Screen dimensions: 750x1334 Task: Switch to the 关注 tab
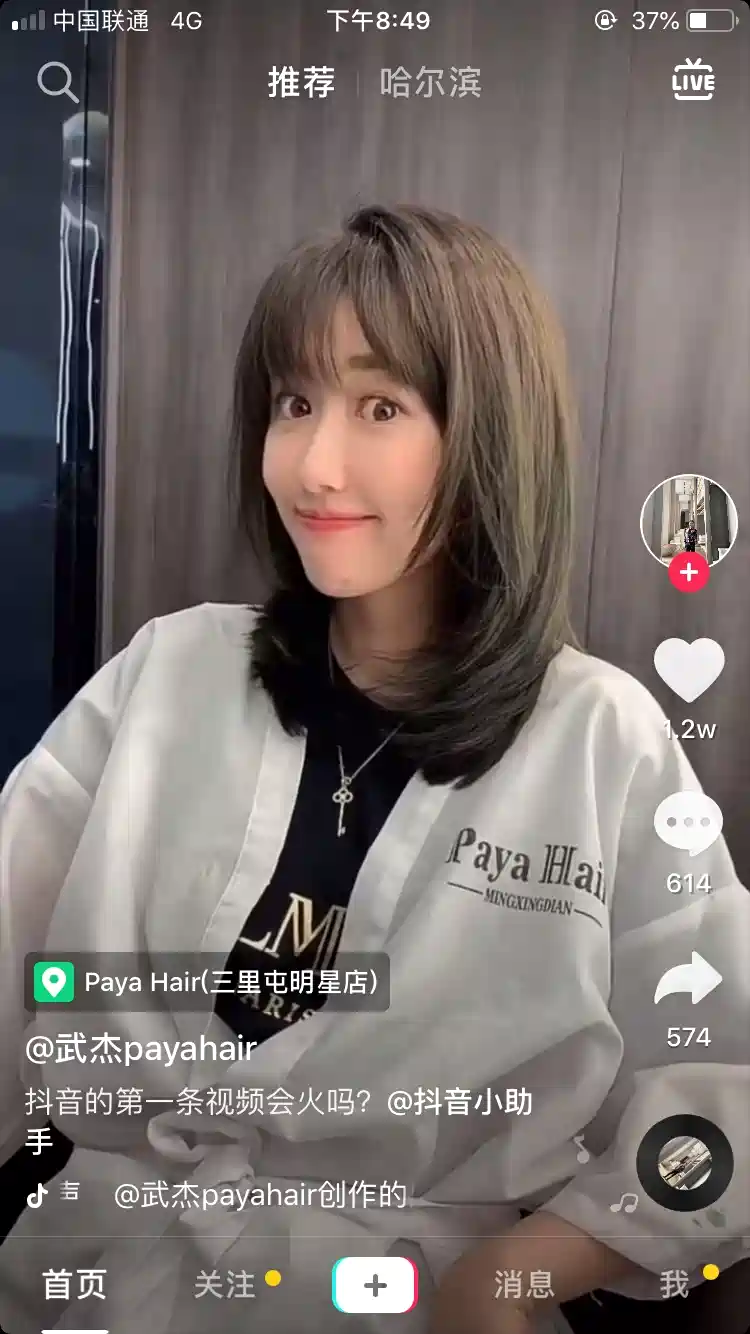225,1285
